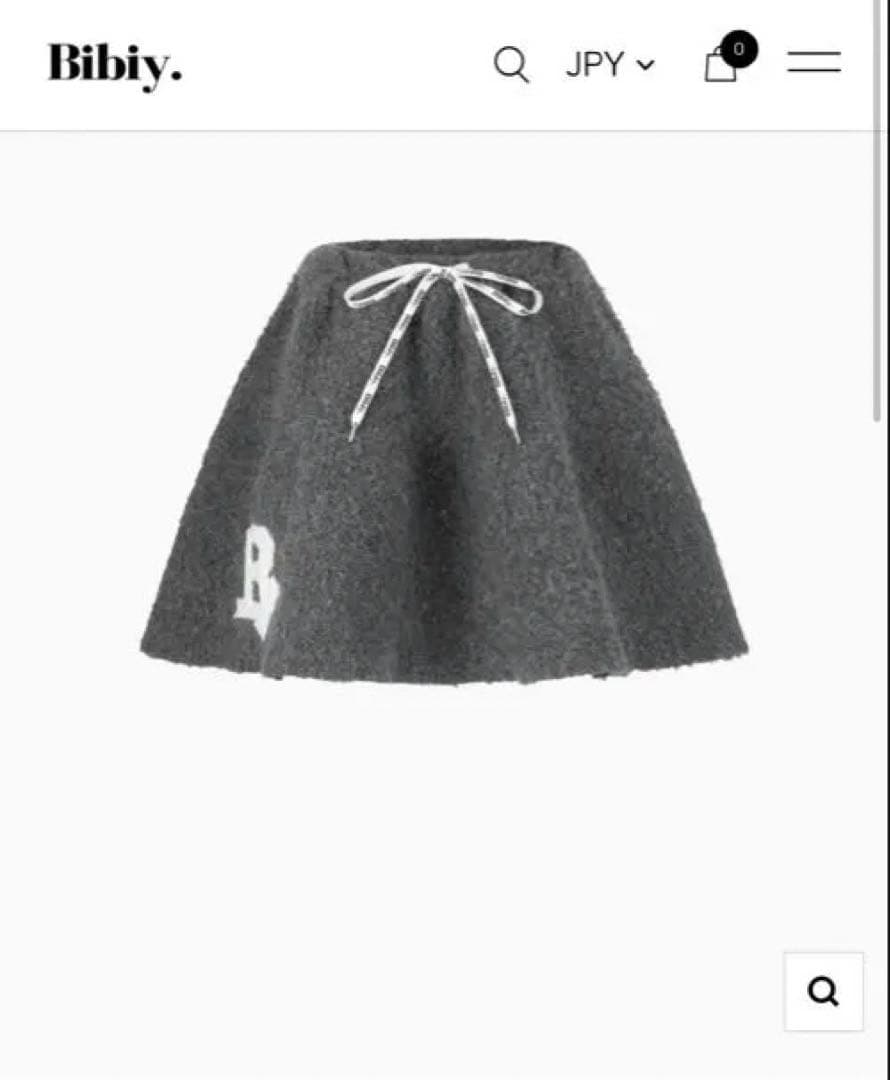Click the magnifier button to enlarge the skirt
890x1080 pixels.
click(823, 991)
